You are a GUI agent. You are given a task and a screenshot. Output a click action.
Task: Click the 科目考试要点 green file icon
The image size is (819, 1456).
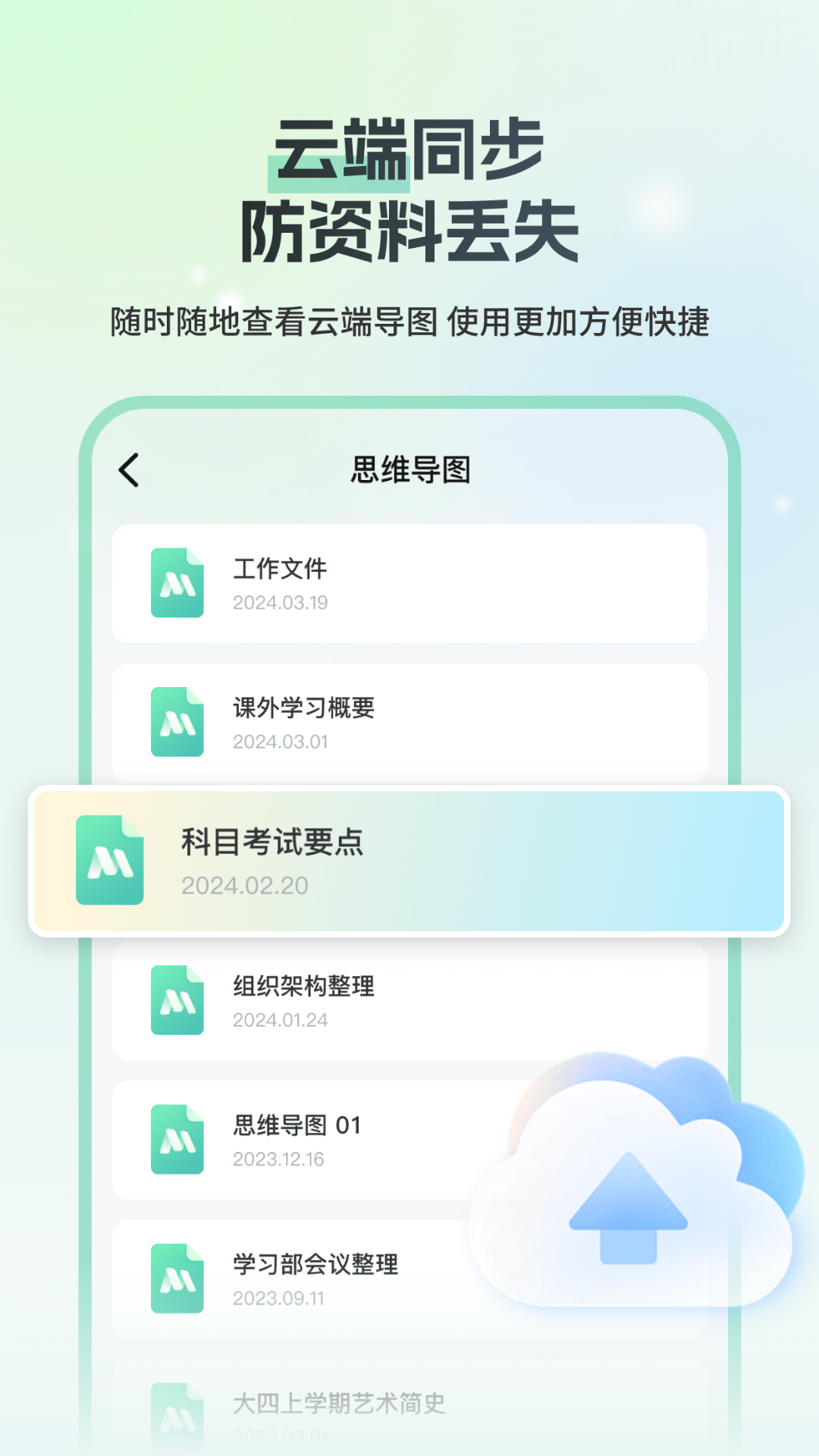tap(111, 859)
